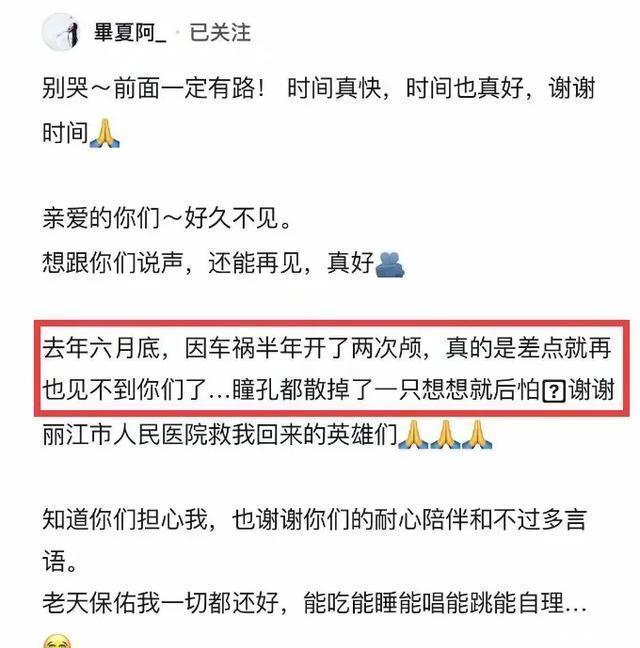Viewport: 640px width, 648px height.
Task: Tap the 已关注 following button
Action: [220, 33]
